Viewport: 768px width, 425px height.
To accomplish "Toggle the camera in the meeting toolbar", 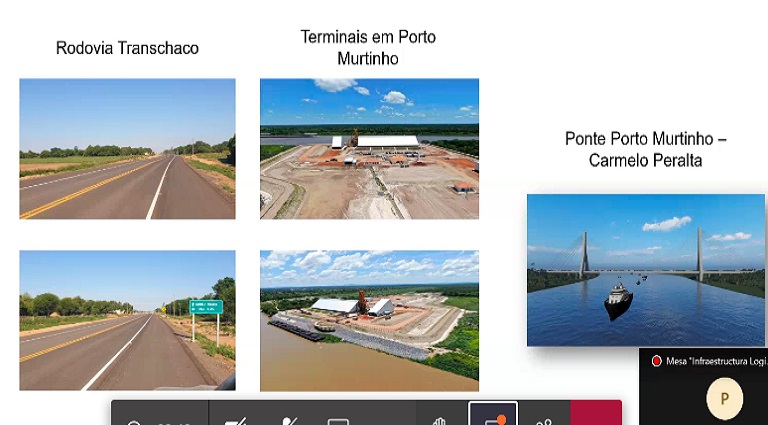I will coord(237,418).
